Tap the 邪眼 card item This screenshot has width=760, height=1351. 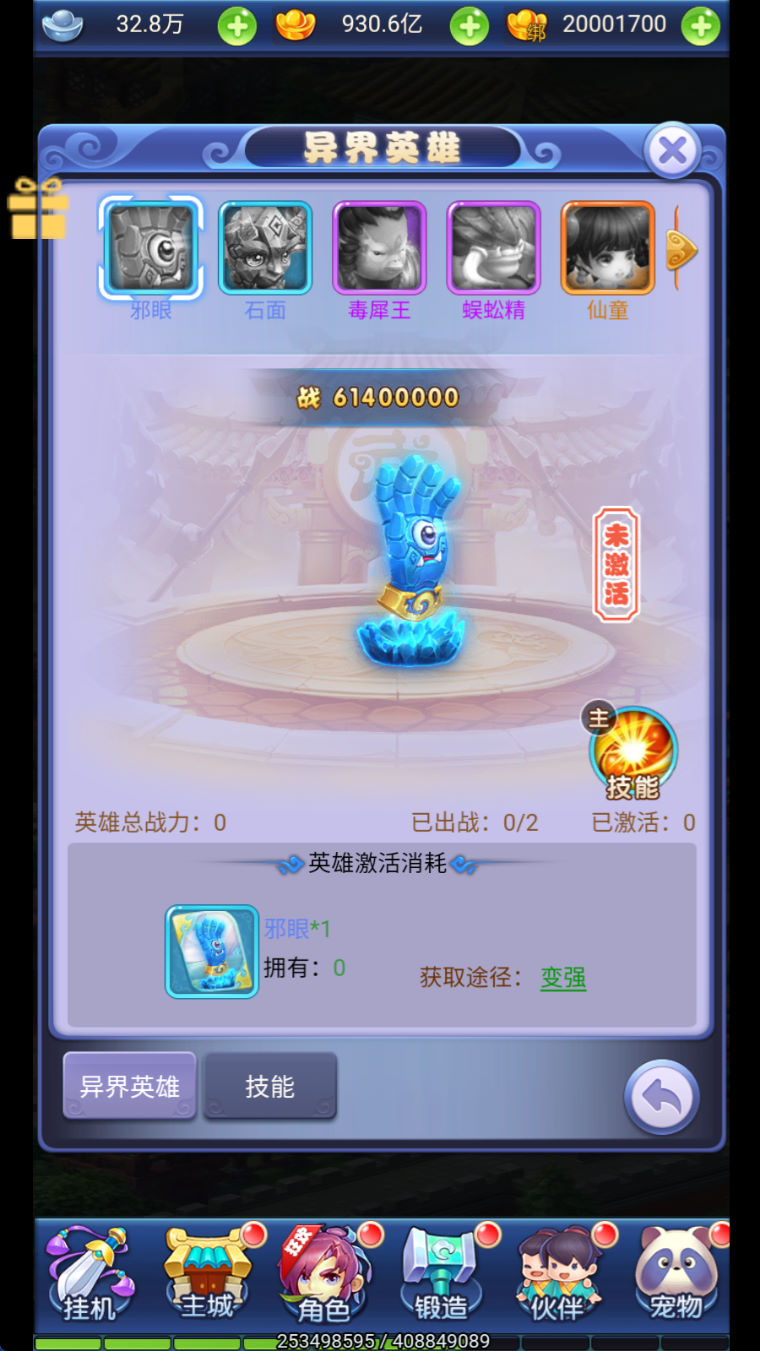212,951
